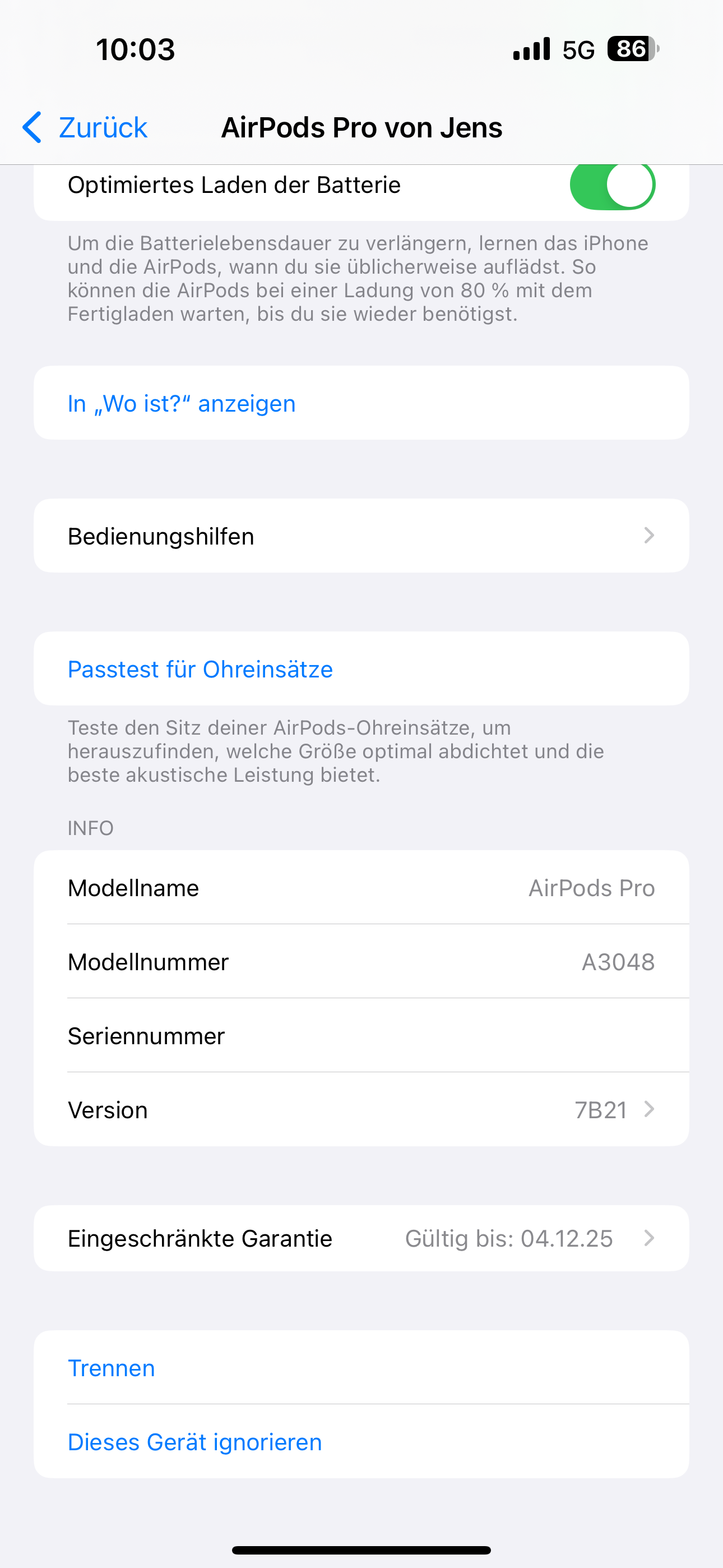
Task: Go back with the Zurück button
Action: pyautogui.click(x=85, y=128)
